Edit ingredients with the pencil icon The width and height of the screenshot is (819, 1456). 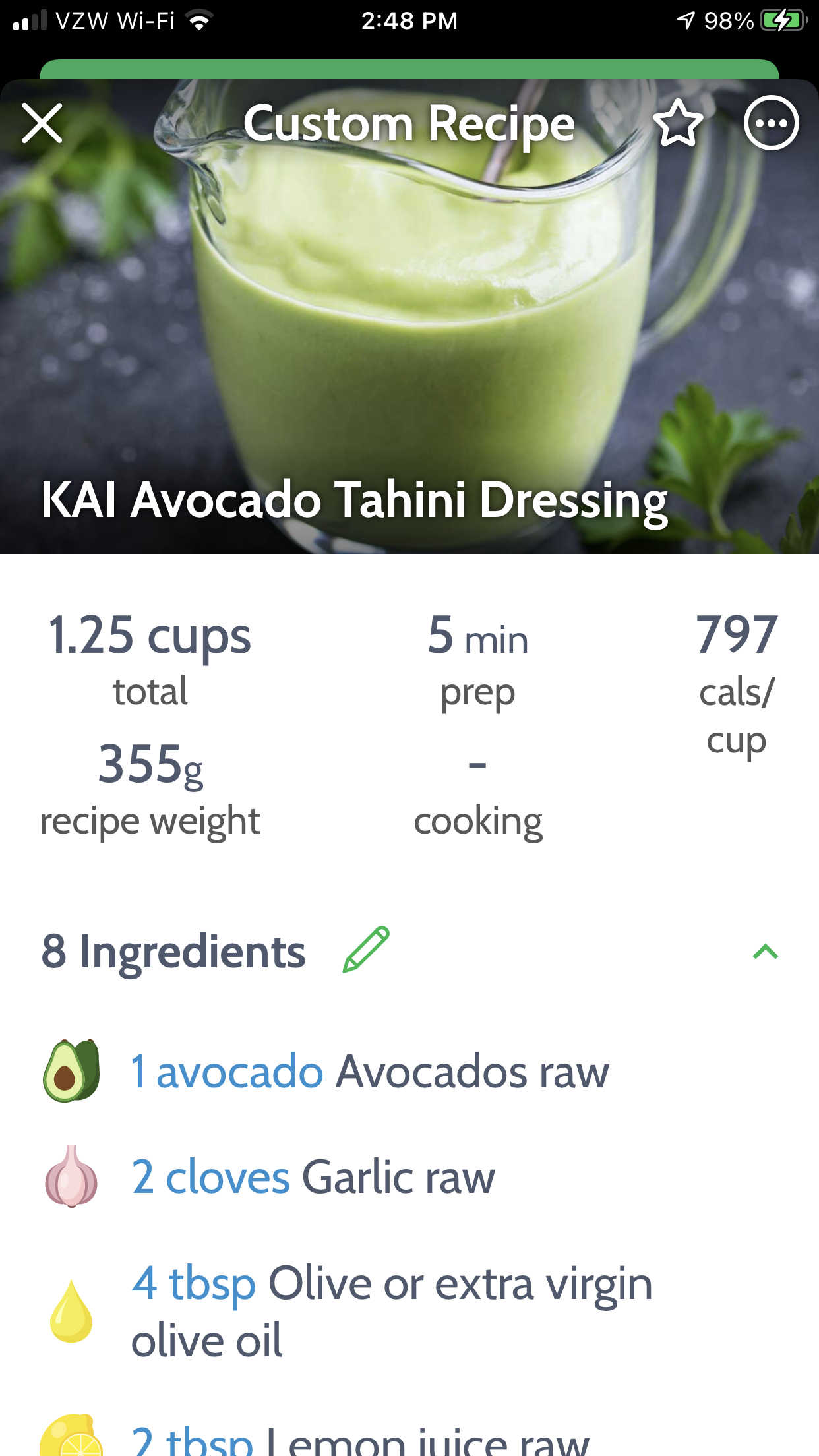(367, 950)
